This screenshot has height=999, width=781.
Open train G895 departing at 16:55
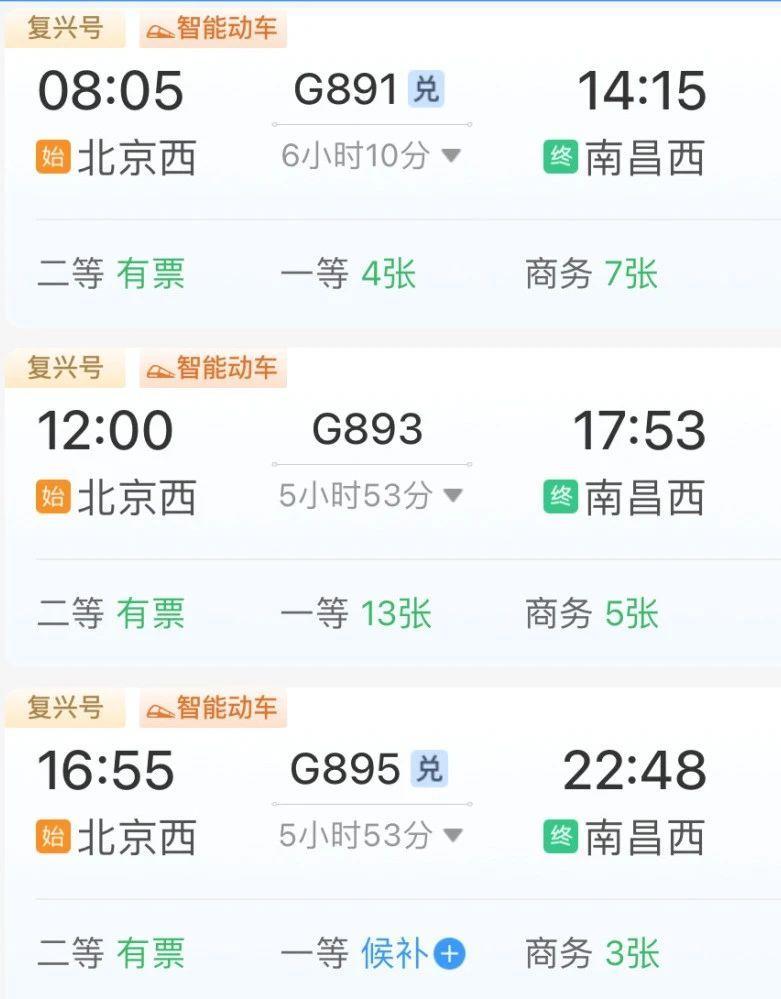[345, 770]
